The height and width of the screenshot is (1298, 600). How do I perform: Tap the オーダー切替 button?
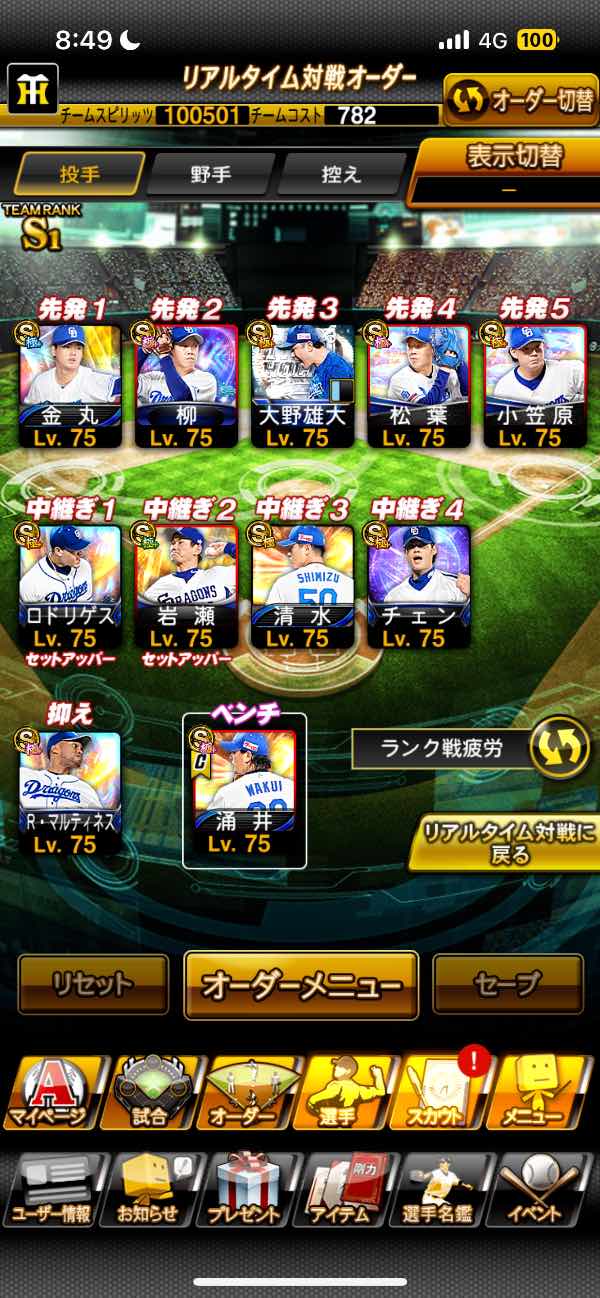point(521,101)
